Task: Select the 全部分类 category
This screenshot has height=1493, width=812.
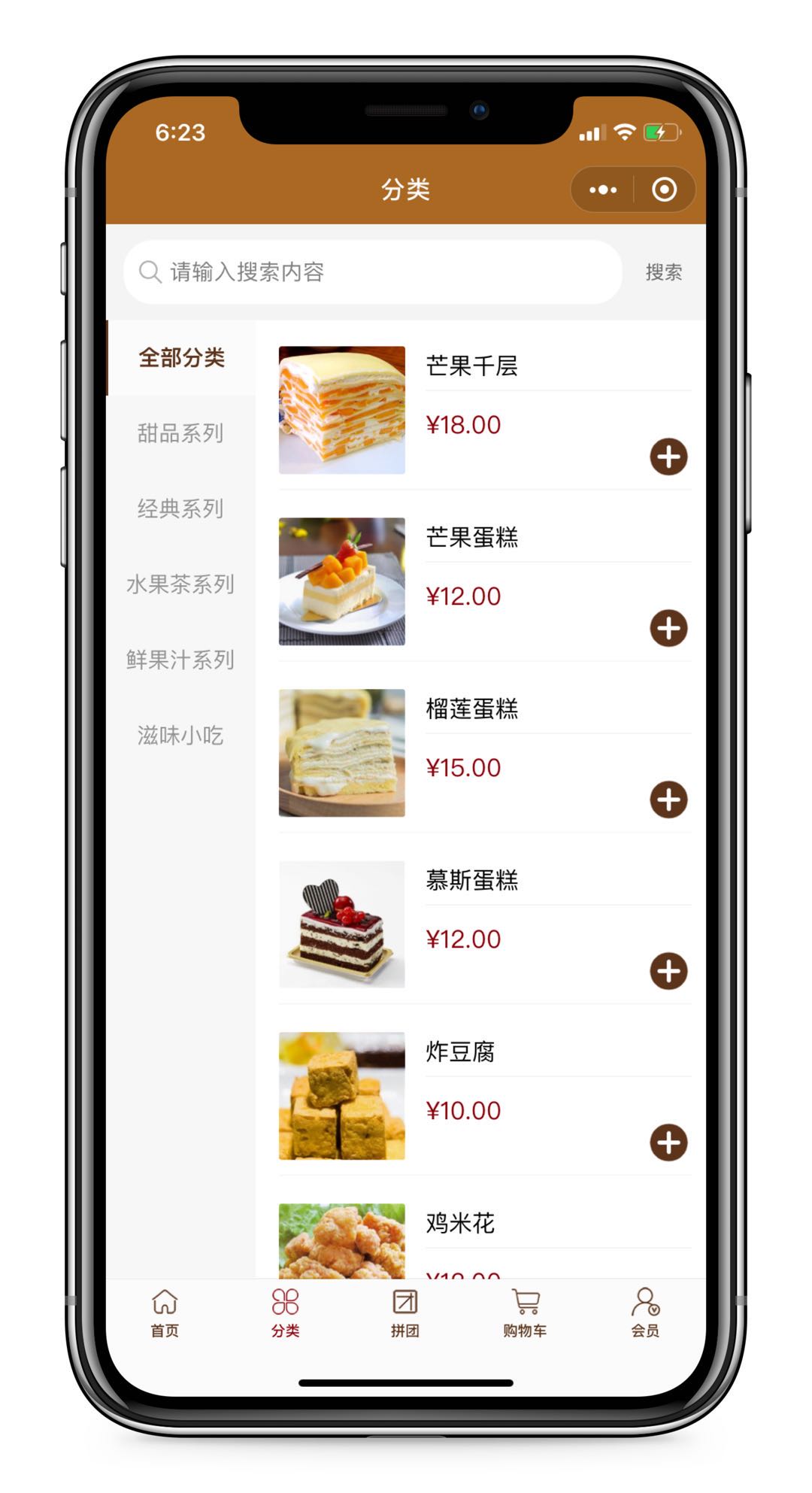Action: pos(181,357)
